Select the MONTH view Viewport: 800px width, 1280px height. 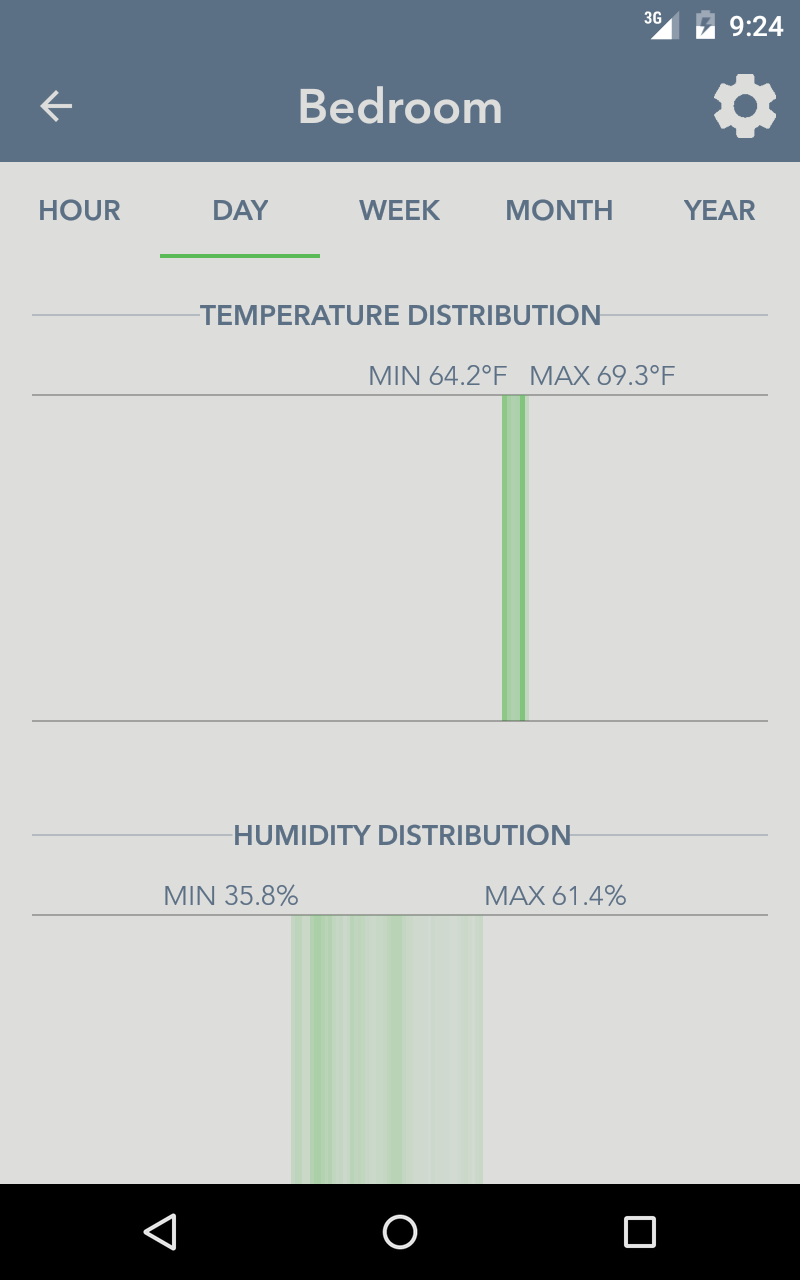pyautogui.click(x=559, y=210)
